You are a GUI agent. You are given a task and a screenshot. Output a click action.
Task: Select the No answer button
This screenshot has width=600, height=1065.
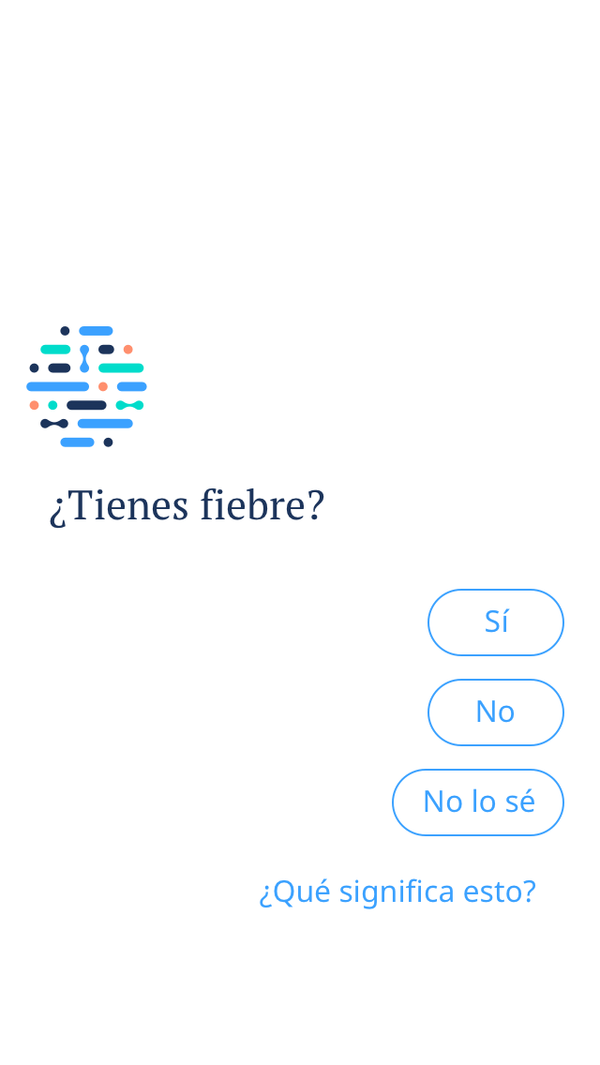(495, 712)
